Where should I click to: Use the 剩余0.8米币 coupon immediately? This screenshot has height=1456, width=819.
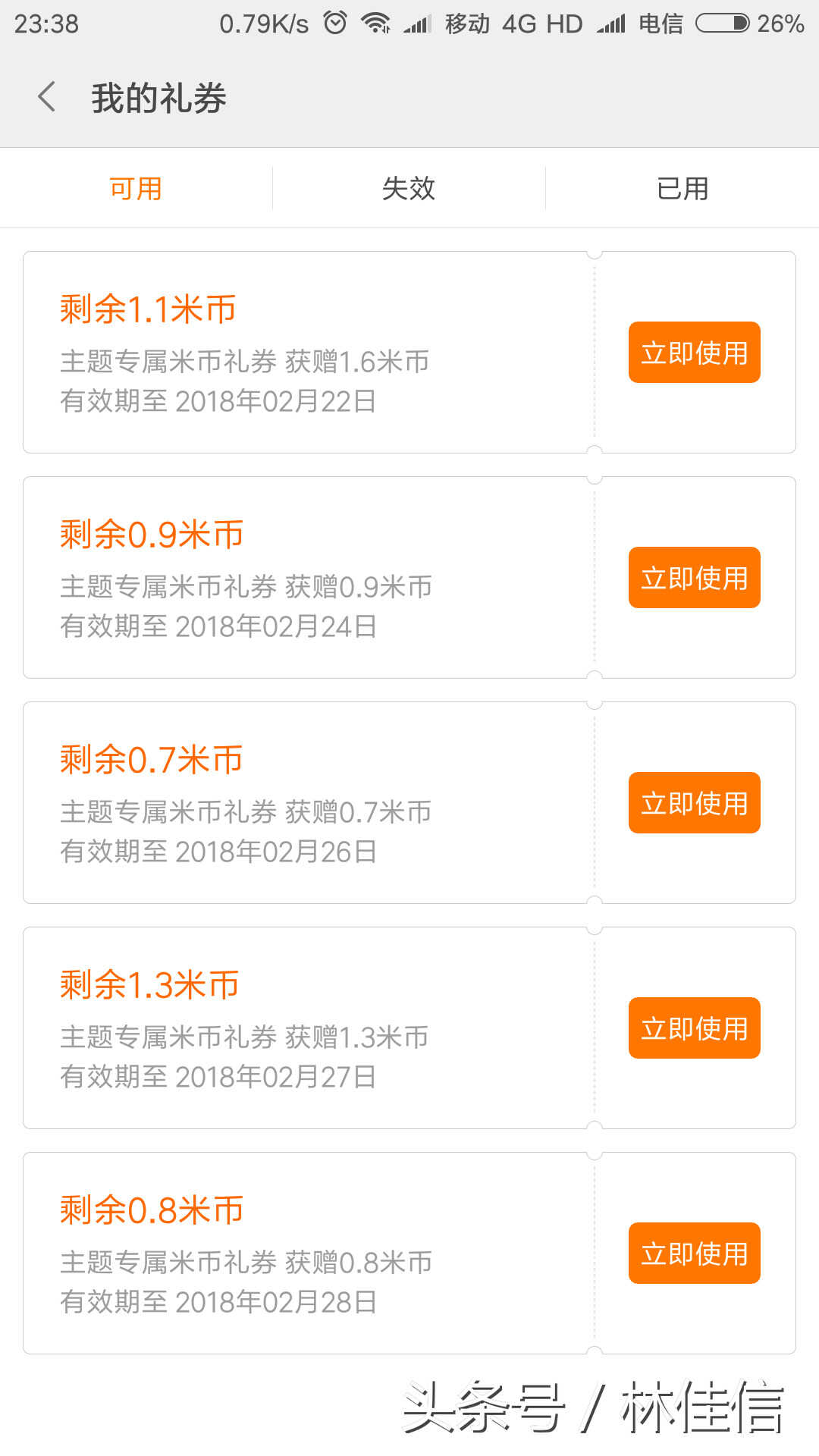click(x=694, y=1254)
